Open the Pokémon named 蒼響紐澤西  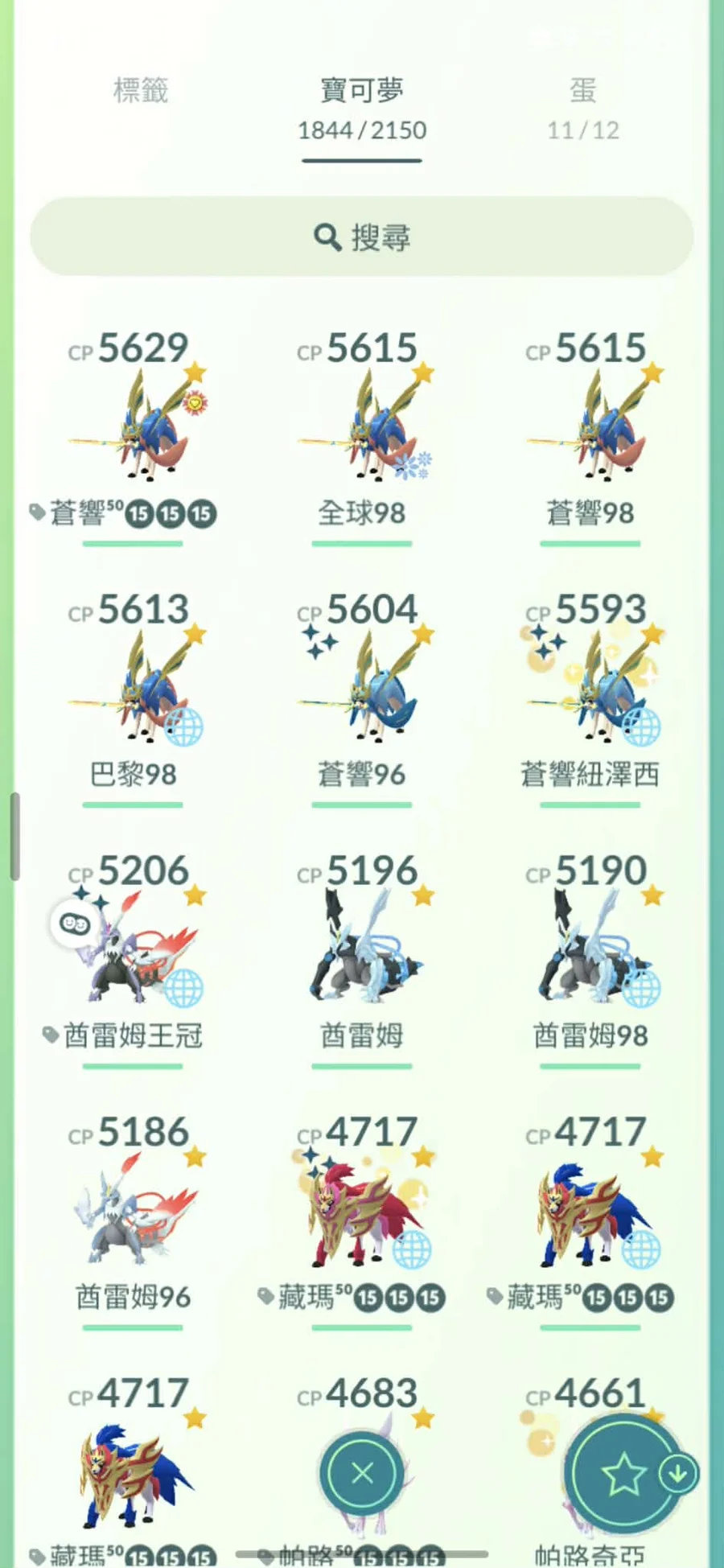pos(590,696)
